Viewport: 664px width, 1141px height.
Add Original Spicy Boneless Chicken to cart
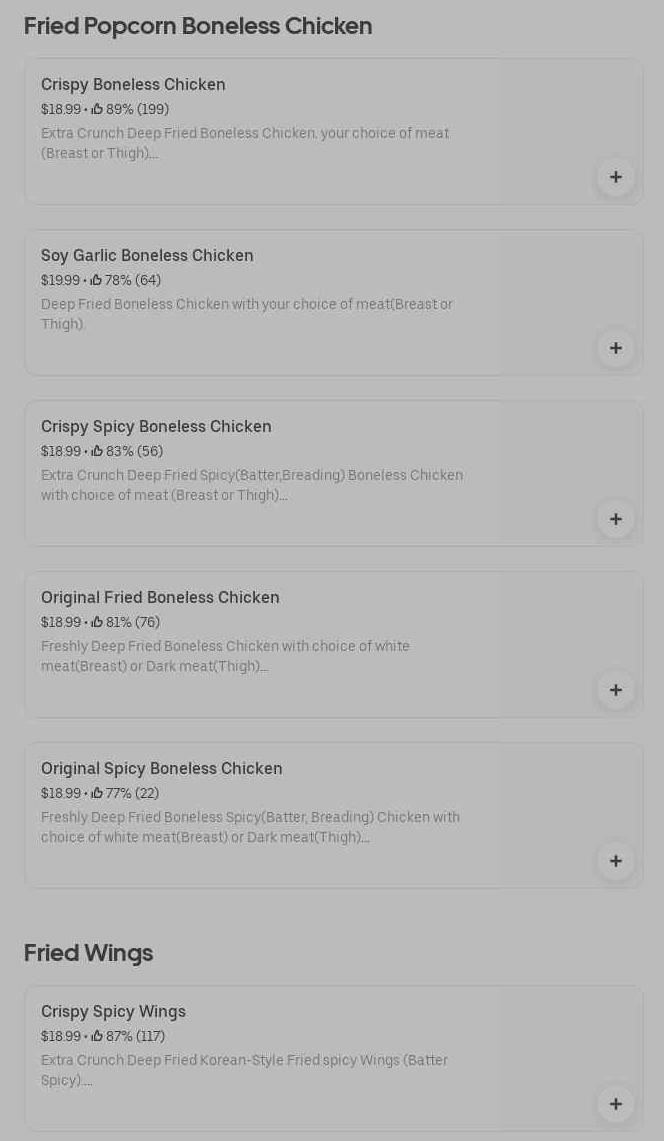point(616,861)
